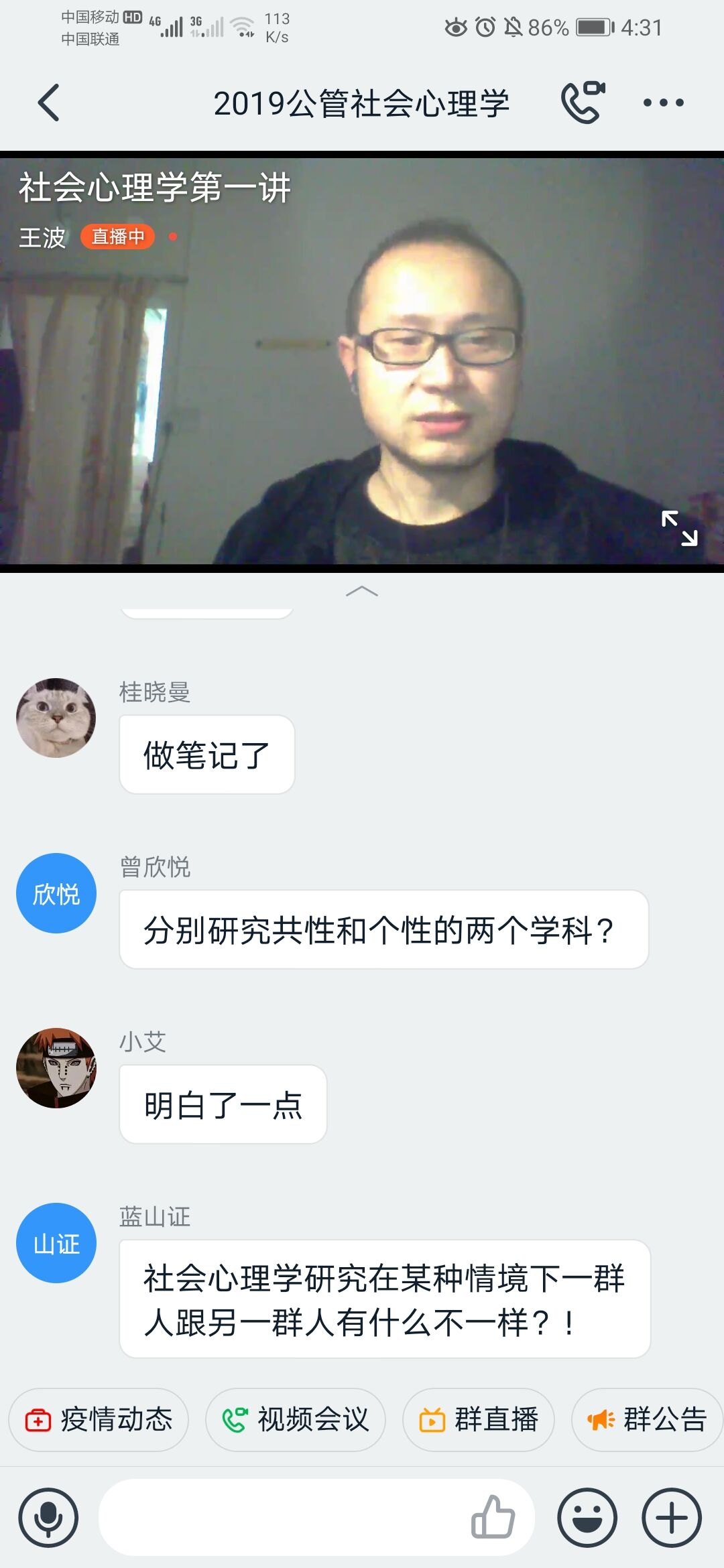Open the 疫情动态 shortcut chip

coord(99,1419)
